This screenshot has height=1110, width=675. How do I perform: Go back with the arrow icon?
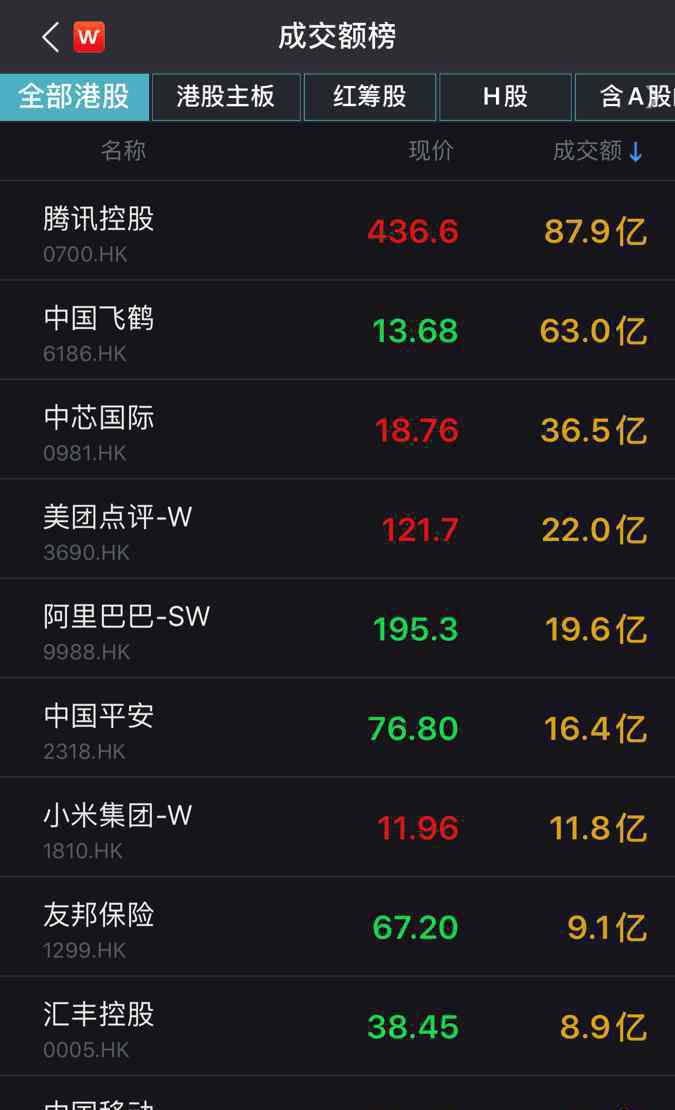pos(50,37)
